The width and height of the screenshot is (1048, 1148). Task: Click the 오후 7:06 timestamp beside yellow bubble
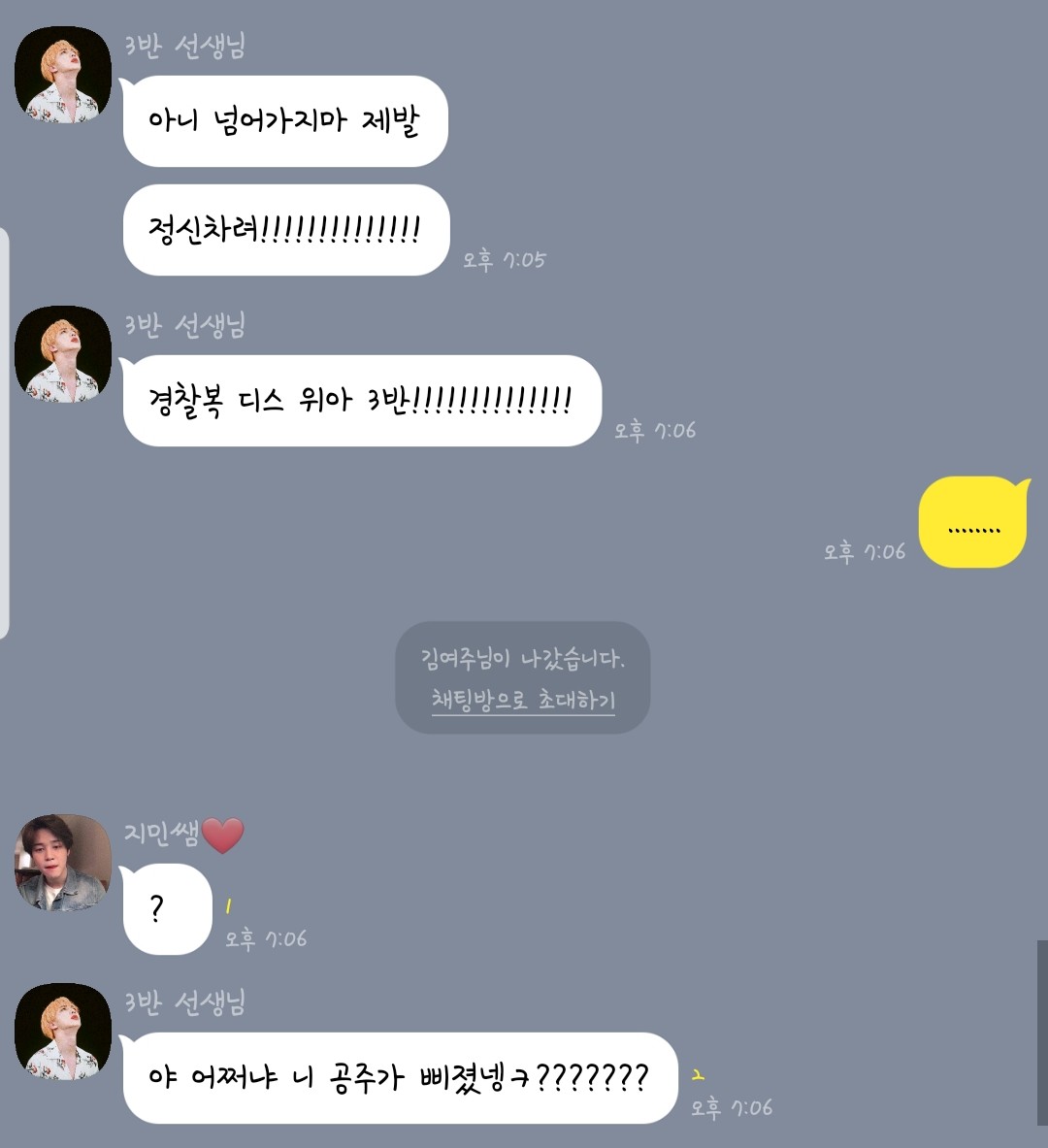click(x=863, y=551)
